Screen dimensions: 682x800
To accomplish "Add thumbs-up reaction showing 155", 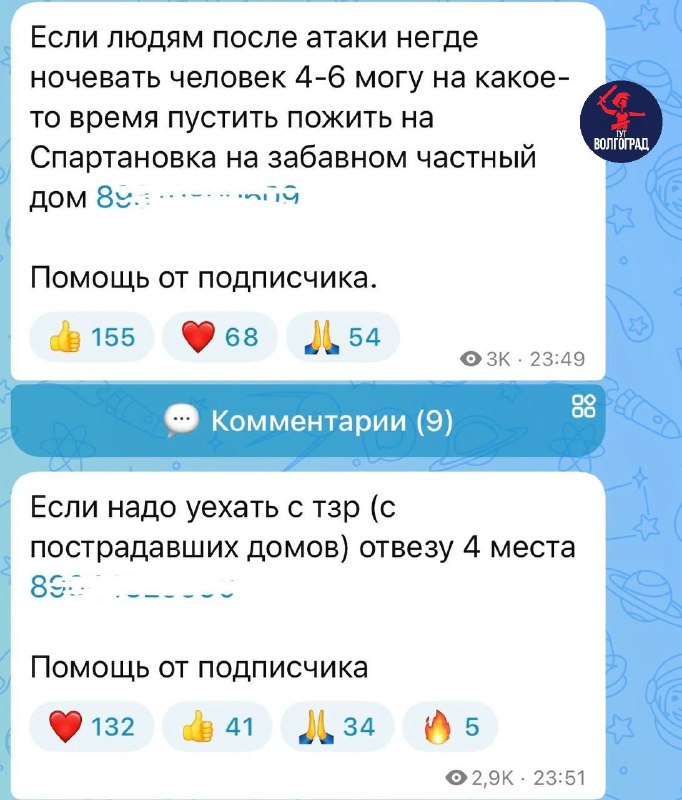I will (92, 338).
